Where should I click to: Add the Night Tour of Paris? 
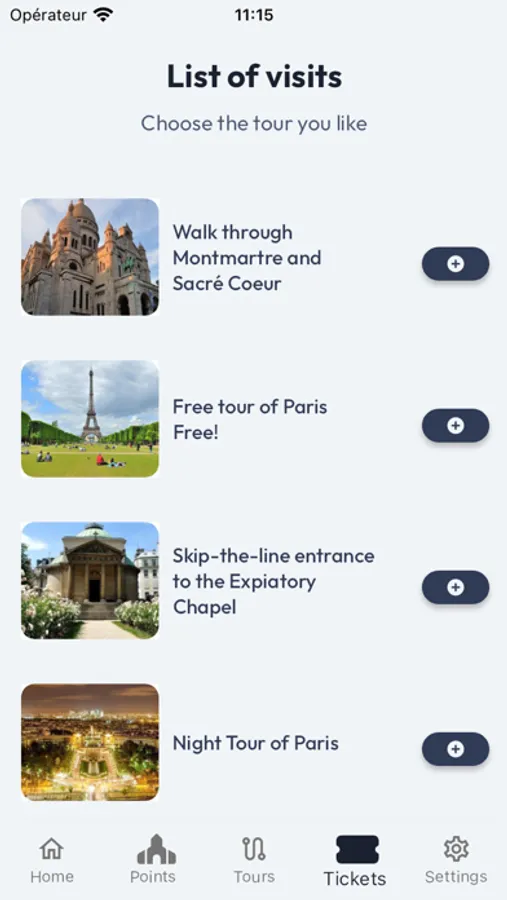[455, 749]
